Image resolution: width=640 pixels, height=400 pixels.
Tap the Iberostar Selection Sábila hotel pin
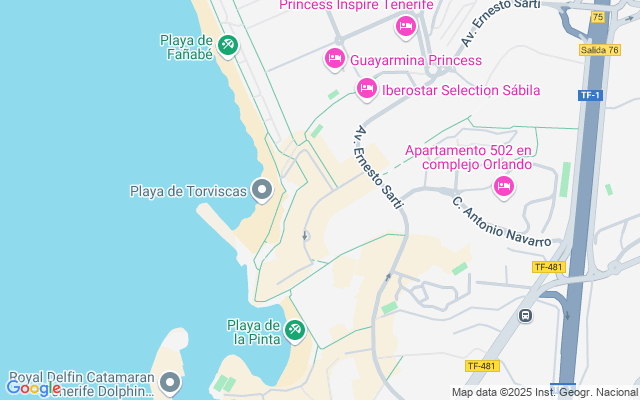click(x=367, y=90)
